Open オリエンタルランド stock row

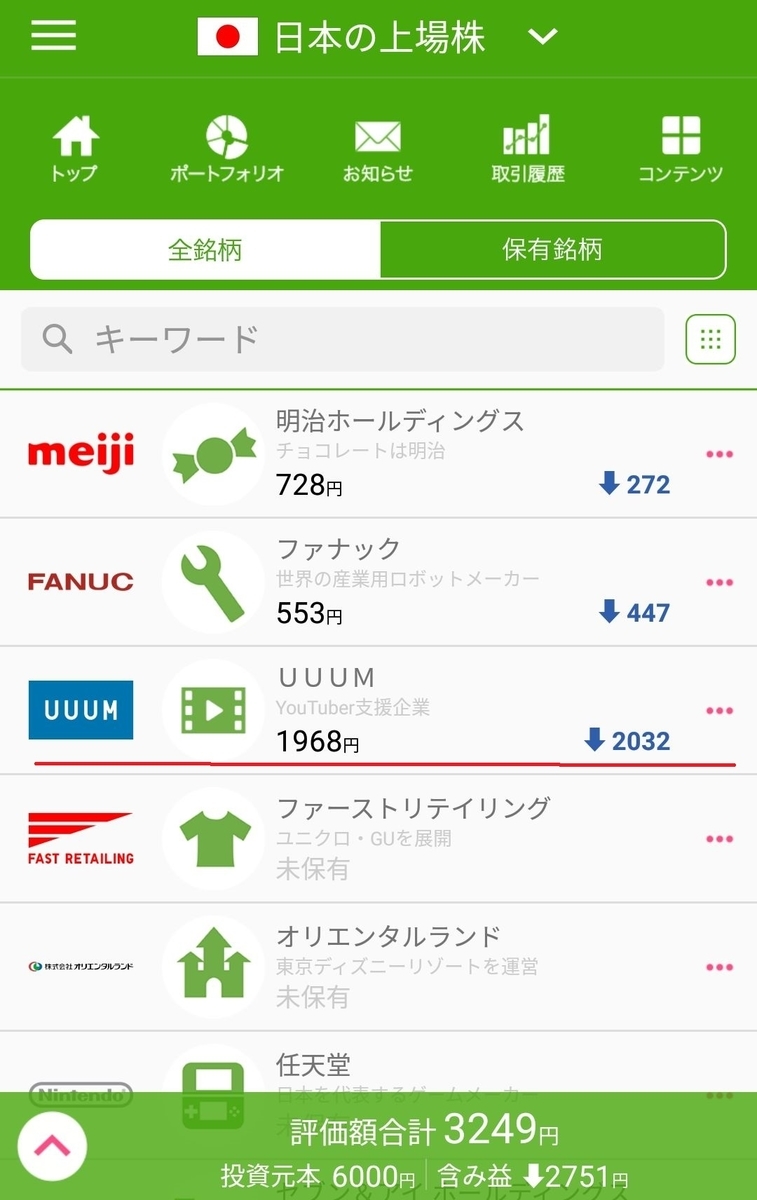[x=378, y=967]
